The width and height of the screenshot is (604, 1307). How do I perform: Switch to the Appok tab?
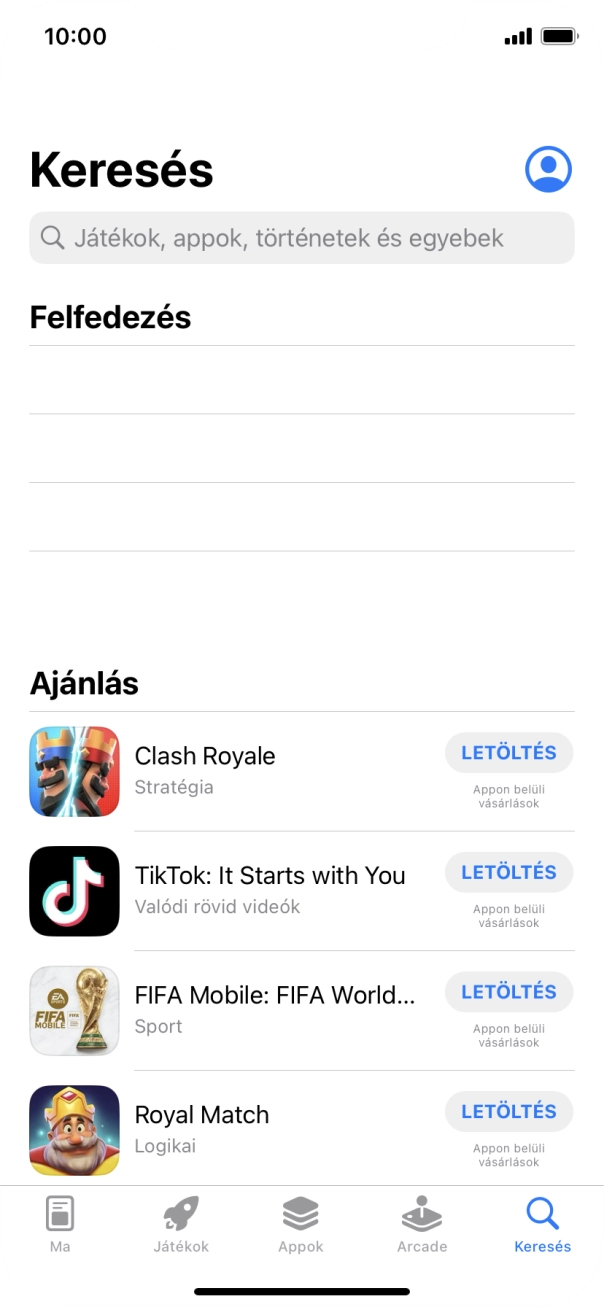point(301,1225)
